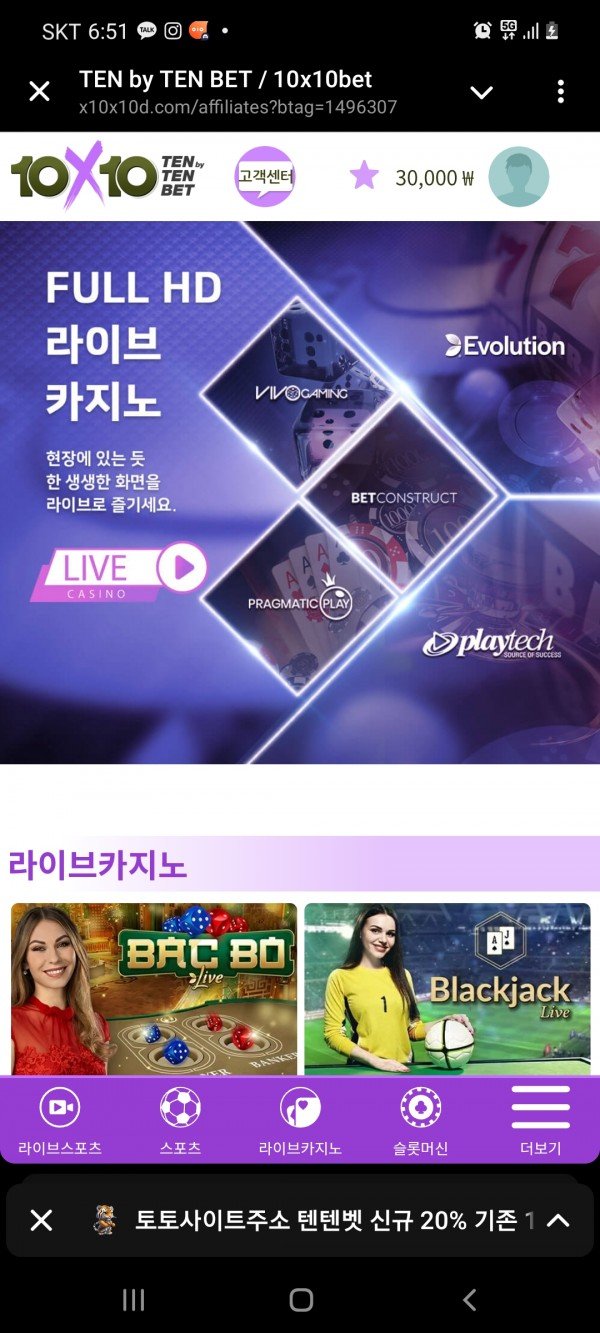Image resolution: width=600 pixels, height=1333 pixels.
Task: Expand the page title dropdown chevron
Action: click(x=481, y=92)
